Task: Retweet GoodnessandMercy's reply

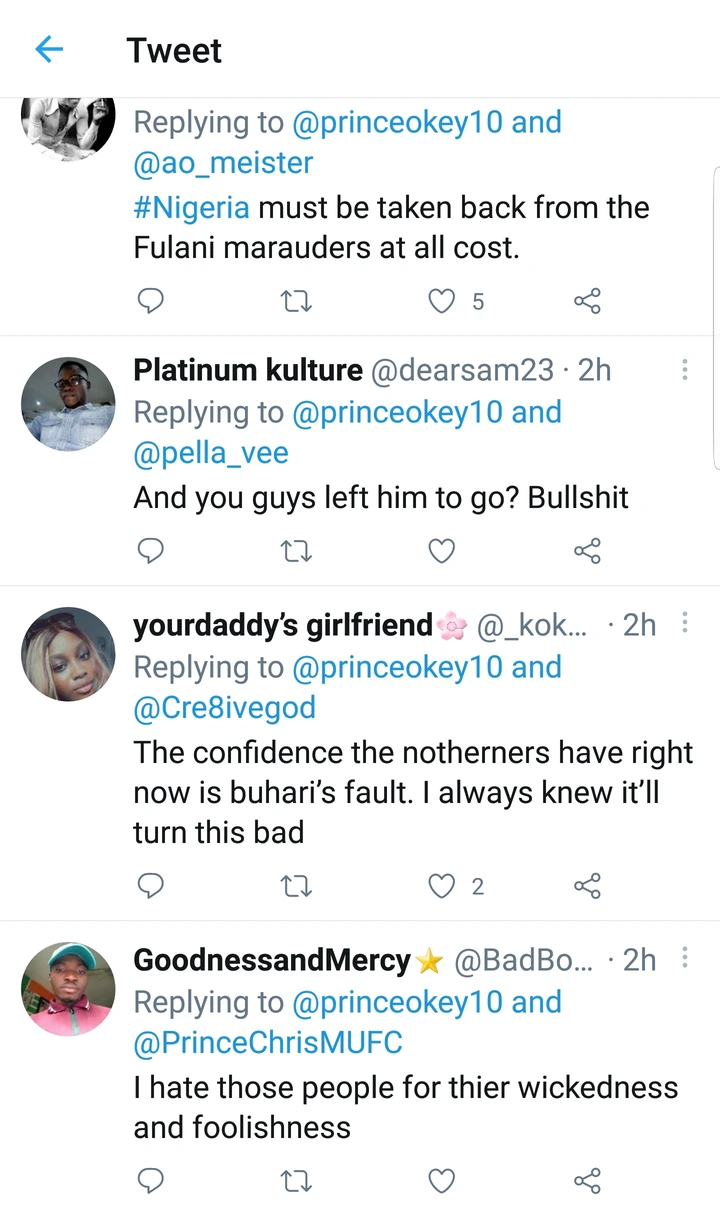Action: click(296, 1180)
